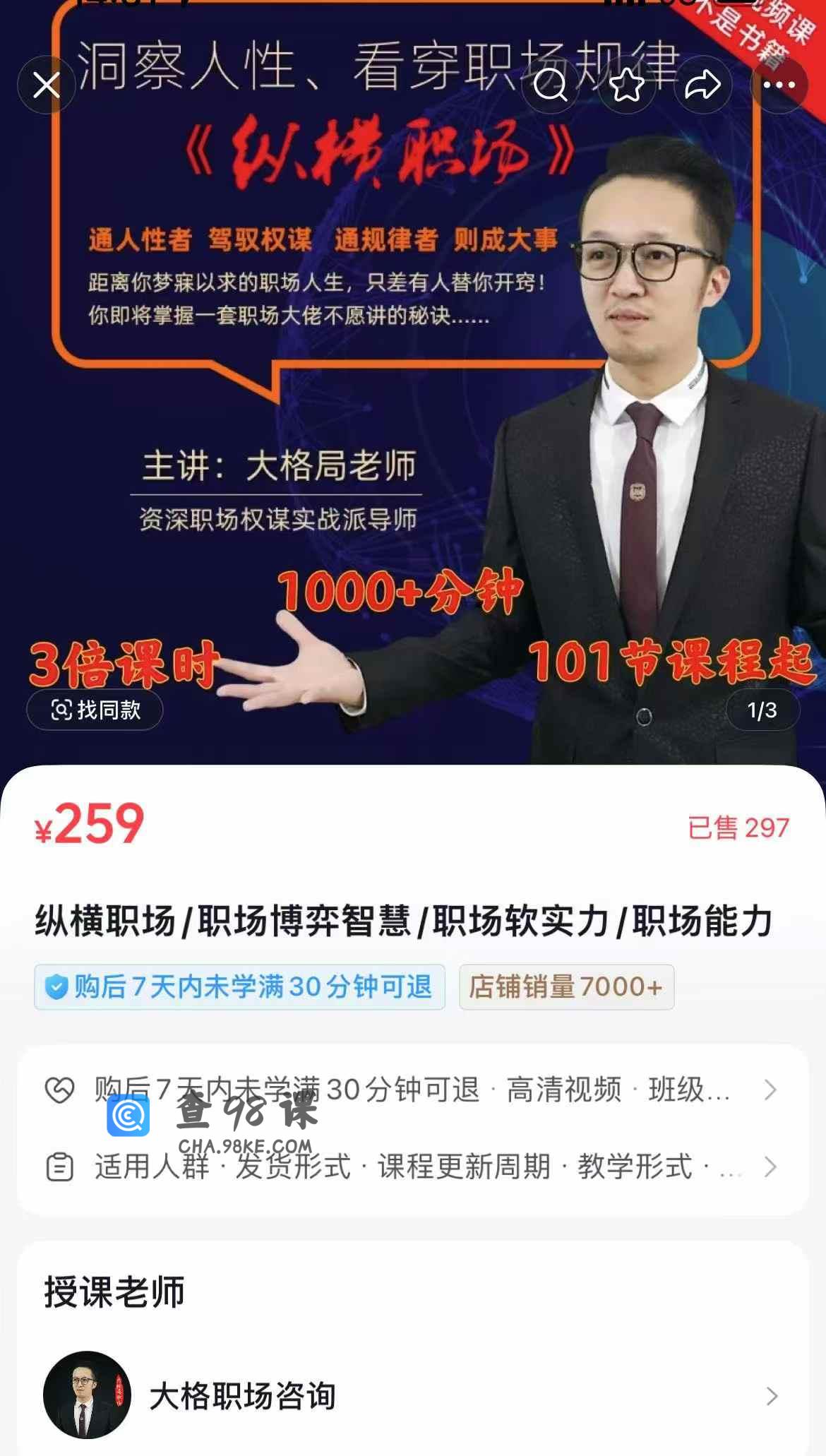The height and width of the screenshot is (1456, 826).
Task: Open the three-dot overflow menu
Action: (x=779, y=85)
